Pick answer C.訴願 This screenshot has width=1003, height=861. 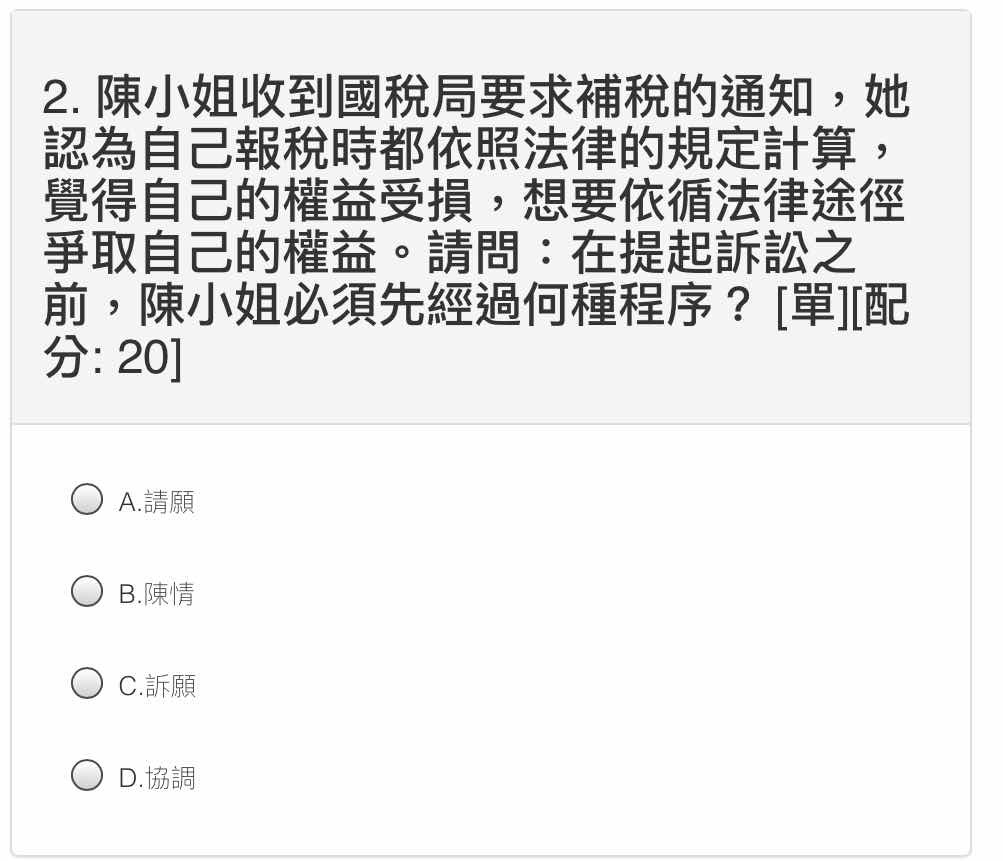click(87, 683)
